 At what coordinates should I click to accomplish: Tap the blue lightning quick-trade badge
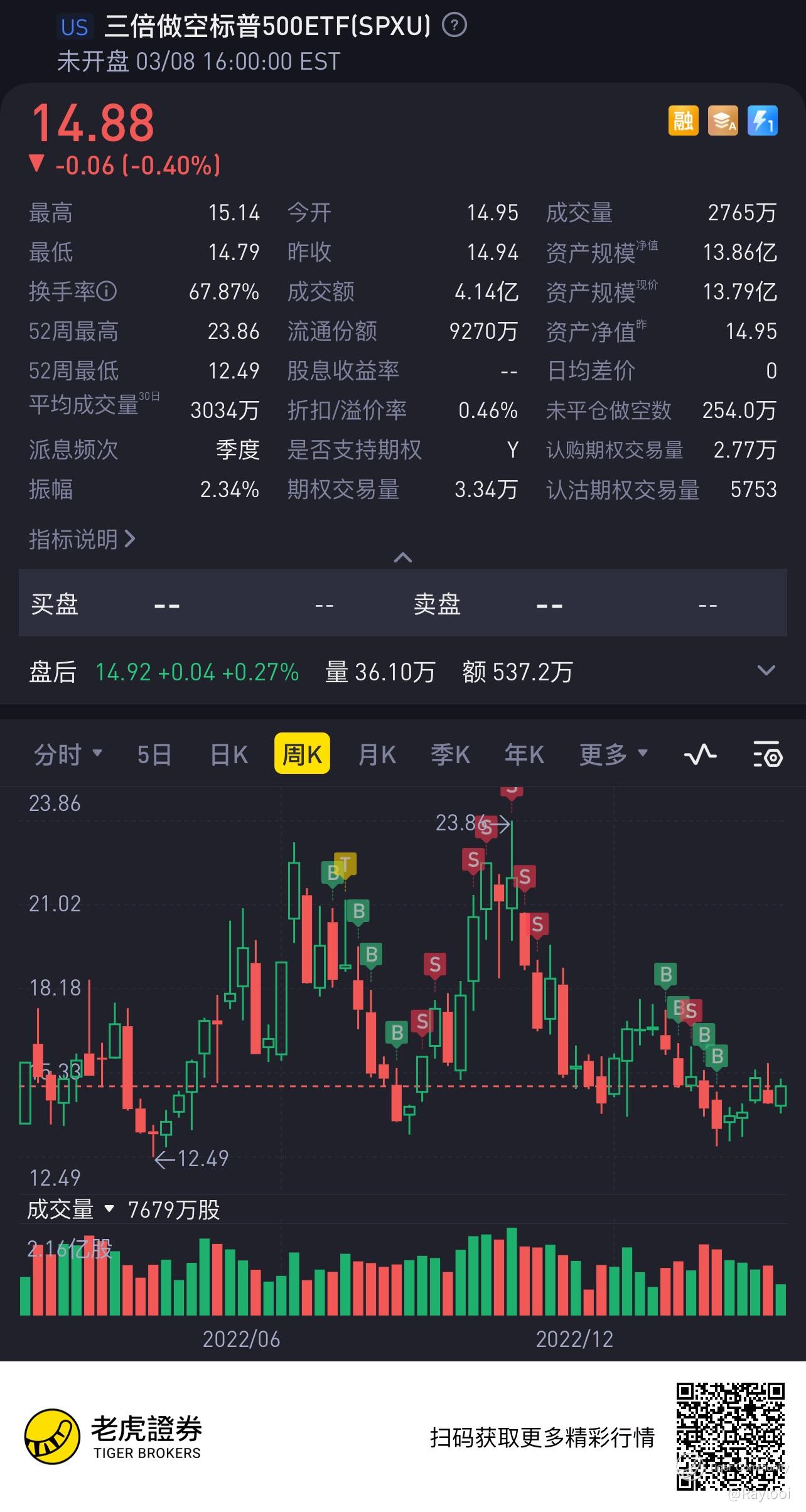click(x=763, y=121)
